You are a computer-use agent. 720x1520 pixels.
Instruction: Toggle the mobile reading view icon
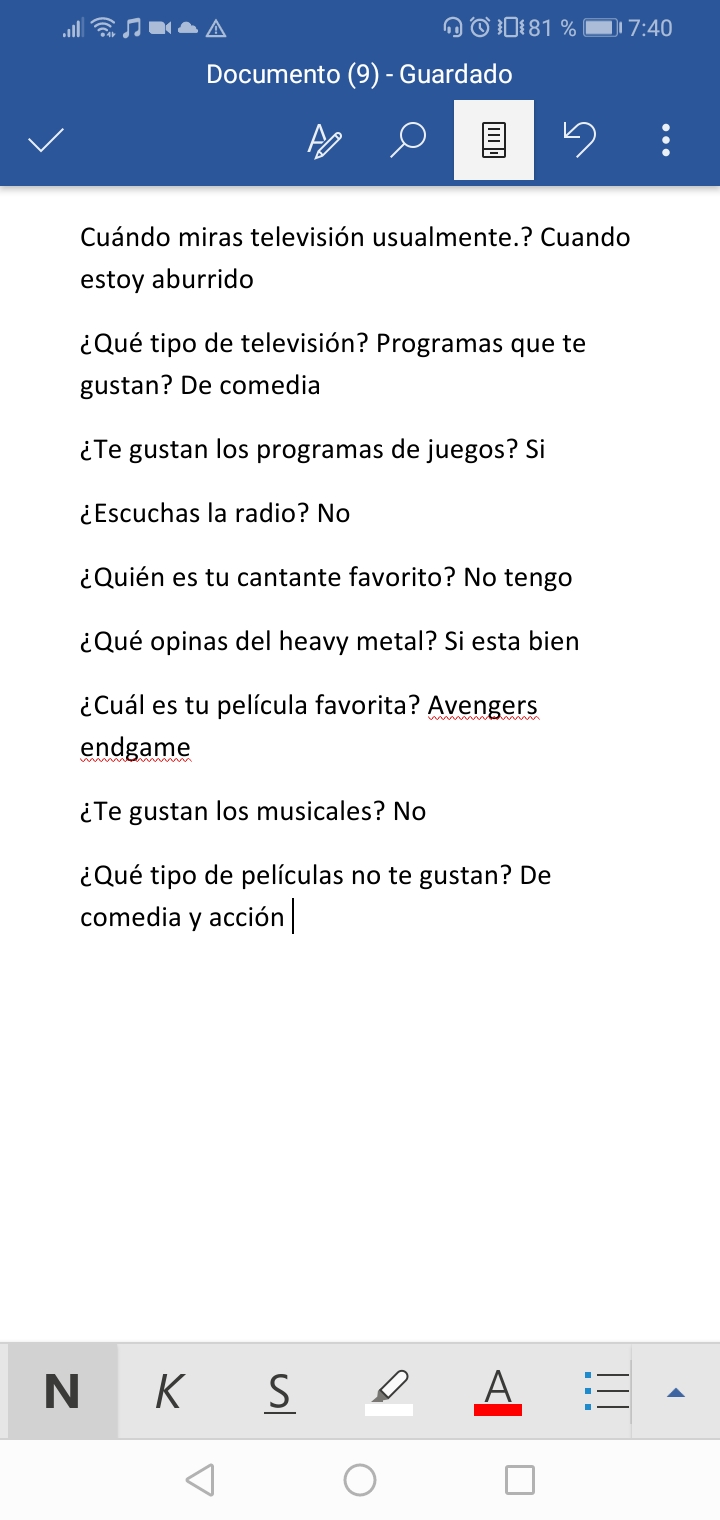tap(494, 140)
